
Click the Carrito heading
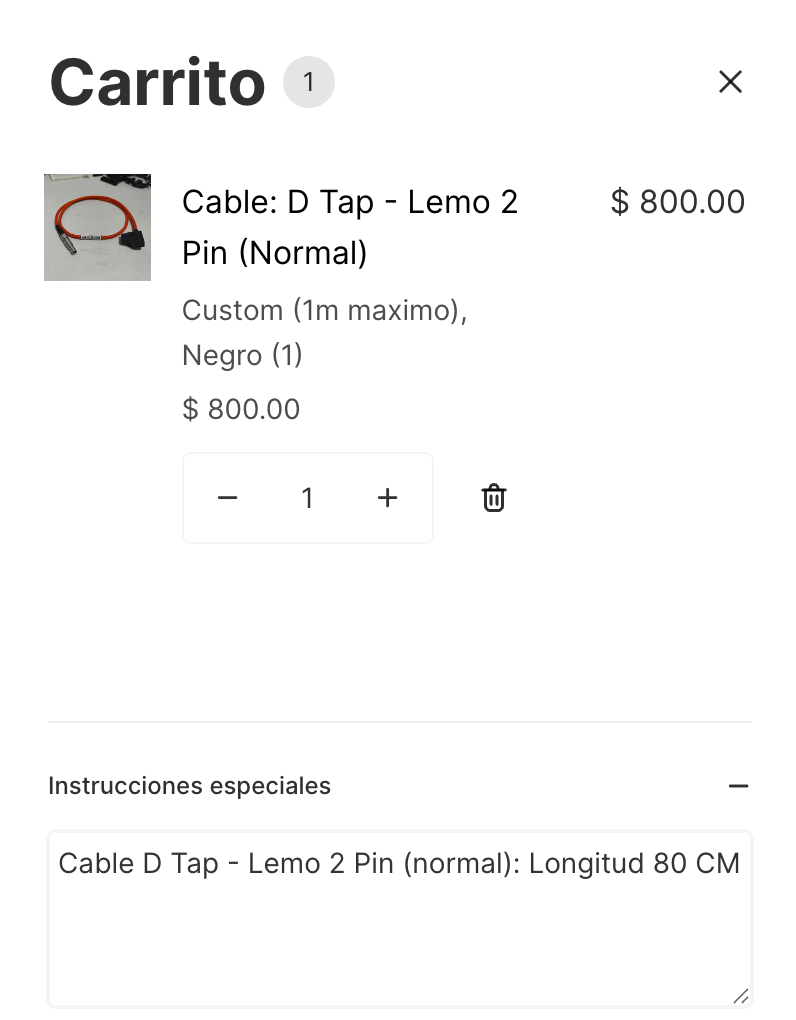coord(156,82)
